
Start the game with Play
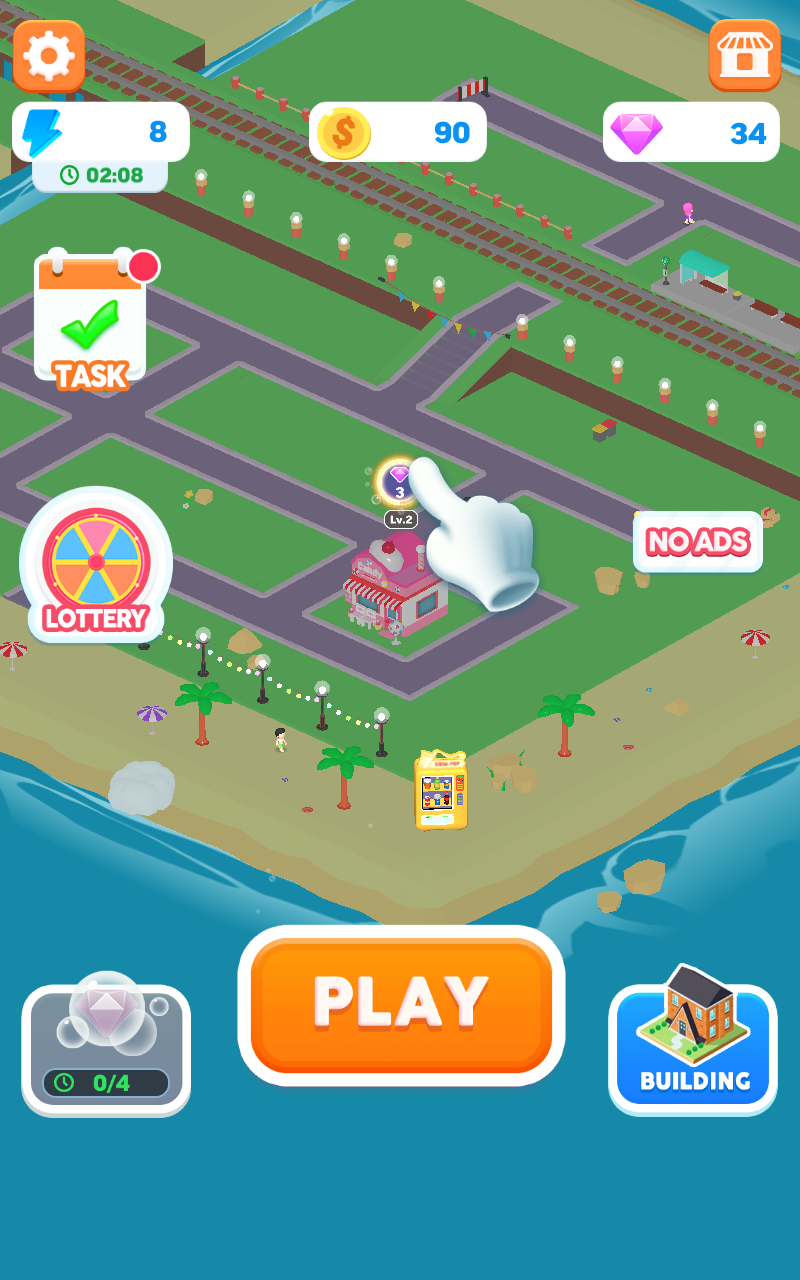click(x=401, y=1004)
